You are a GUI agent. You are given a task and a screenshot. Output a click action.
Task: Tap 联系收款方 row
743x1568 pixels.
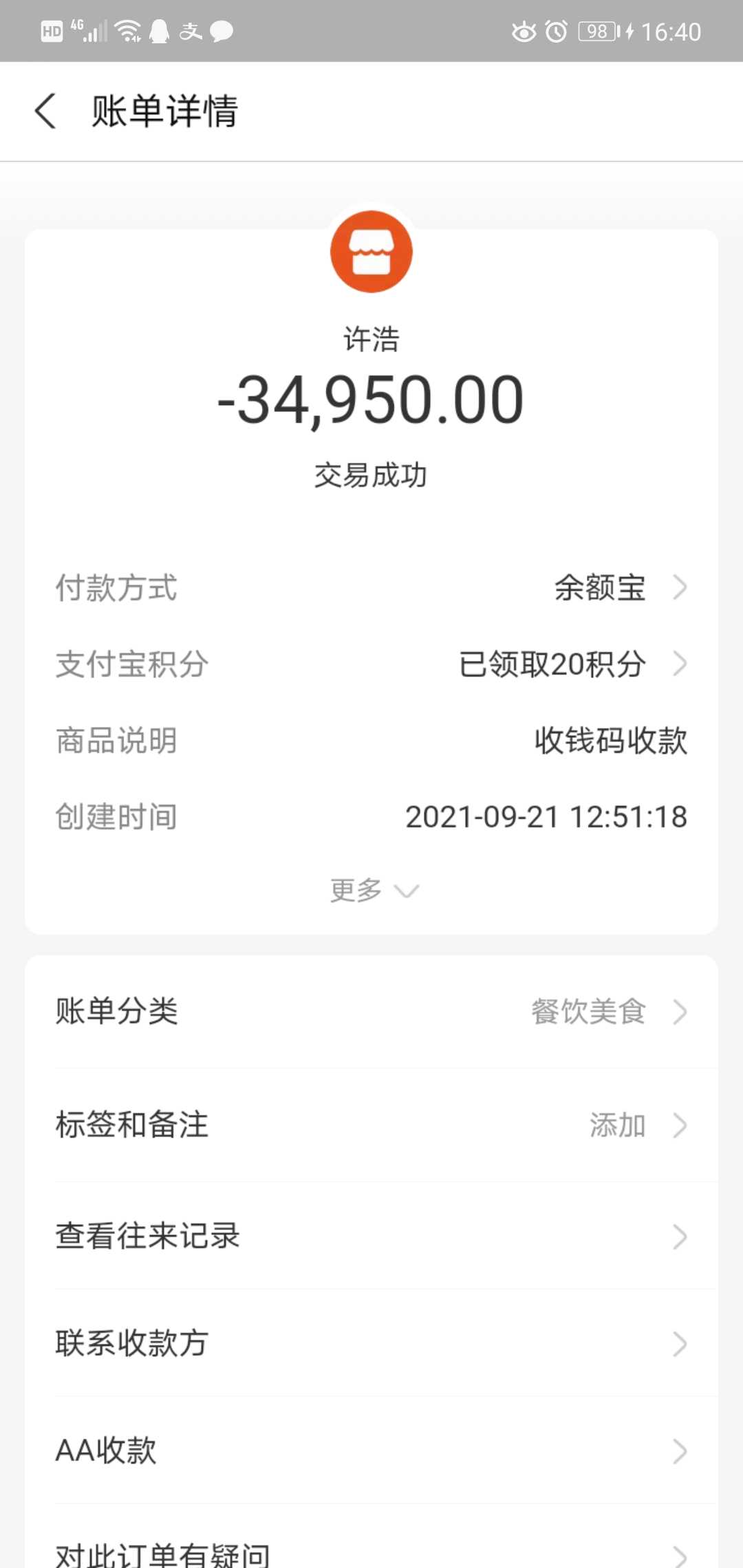371,1343
